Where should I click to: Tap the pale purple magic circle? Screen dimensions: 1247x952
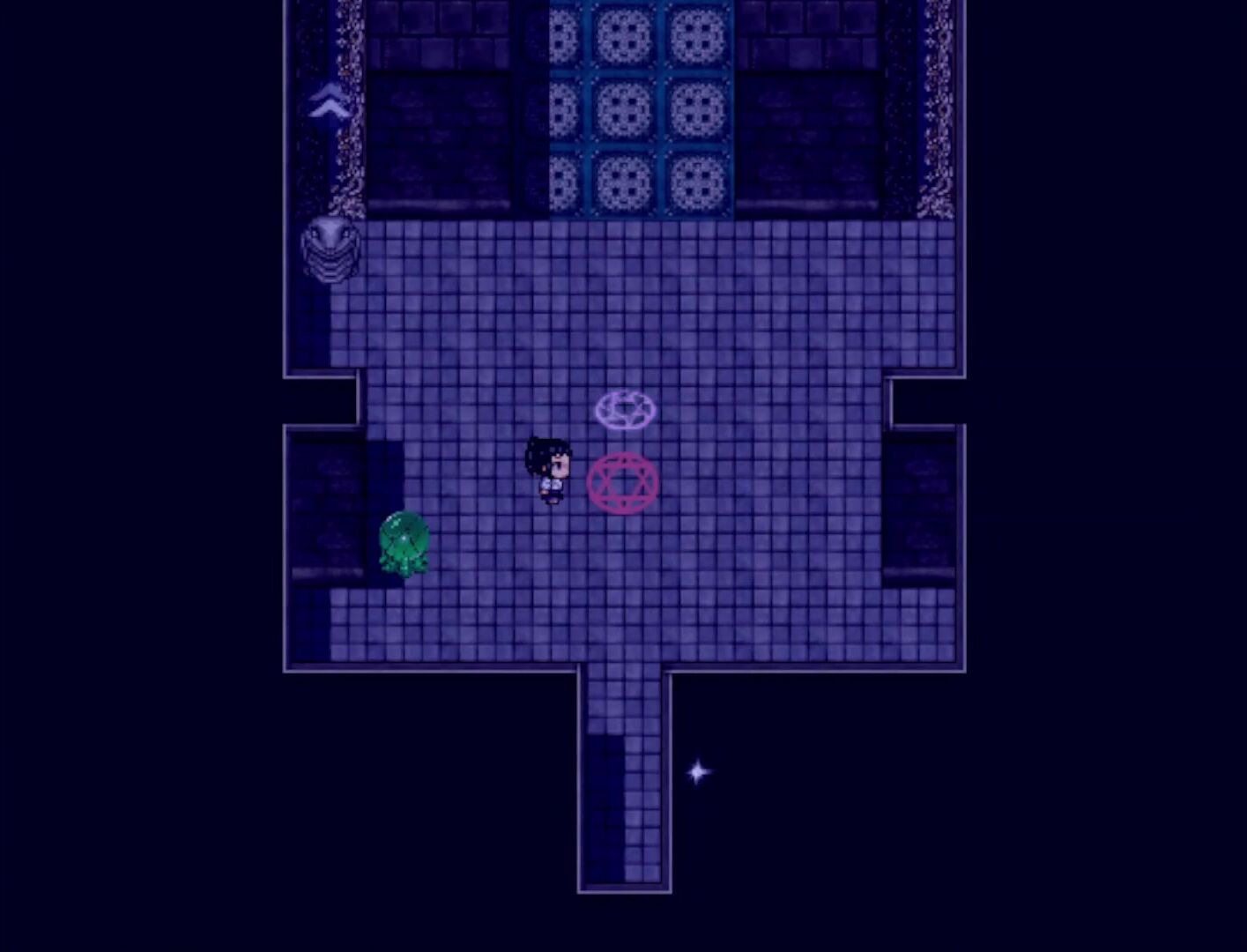point(625,410)
